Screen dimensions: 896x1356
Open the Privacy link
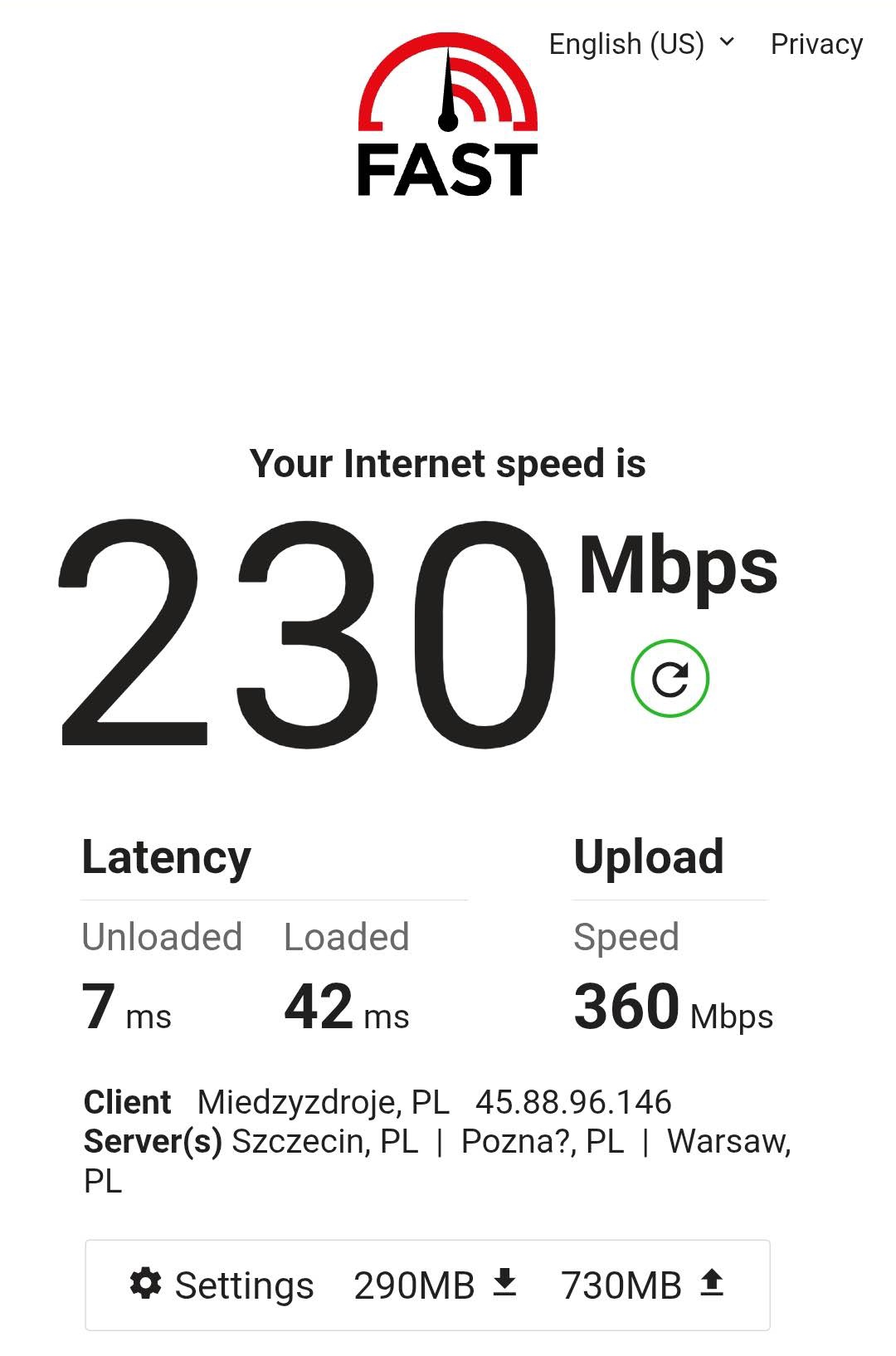pos(816,43)
